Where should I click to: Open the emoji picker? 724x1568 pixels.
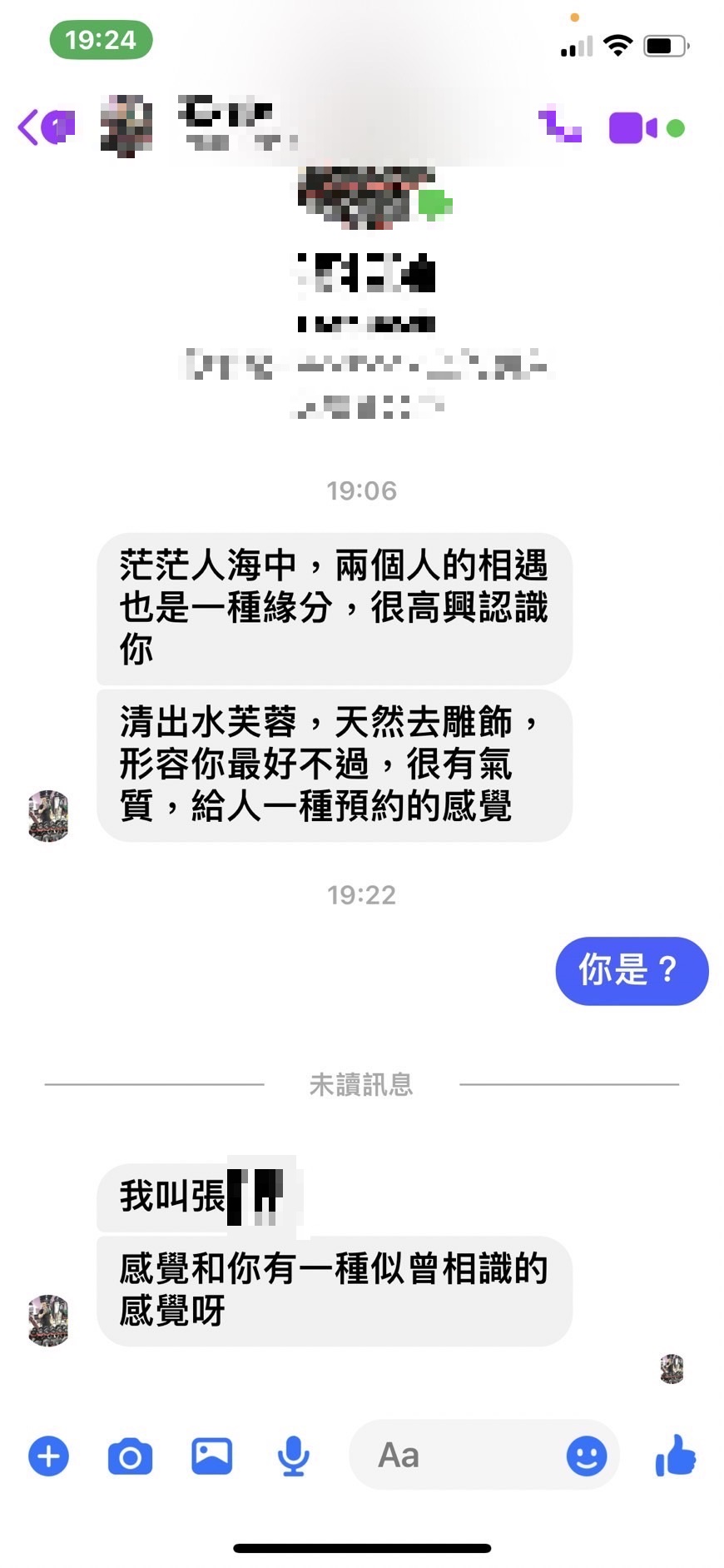[x=587, y=1456]
